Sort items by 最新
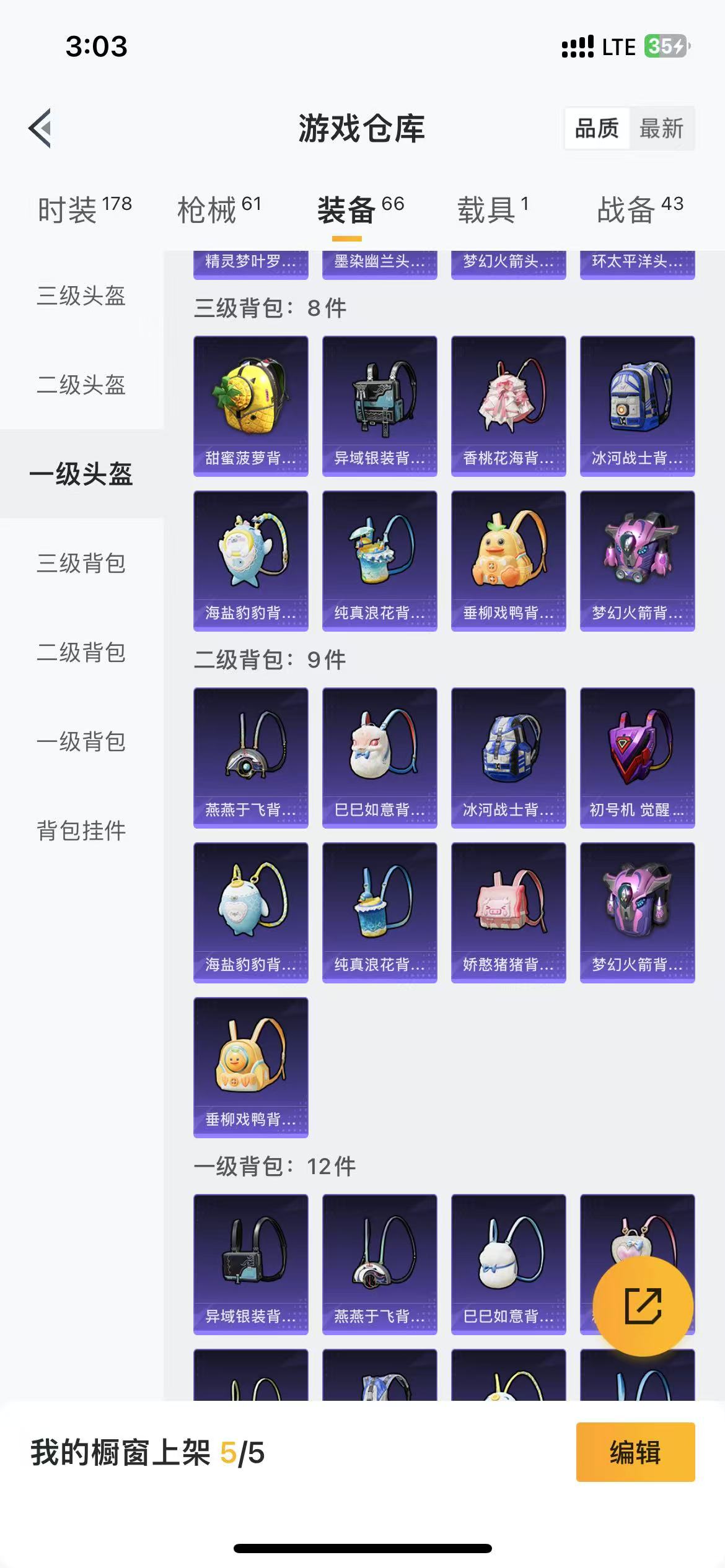The width and height of the screenshot is (725, 1568). point(661,129)
